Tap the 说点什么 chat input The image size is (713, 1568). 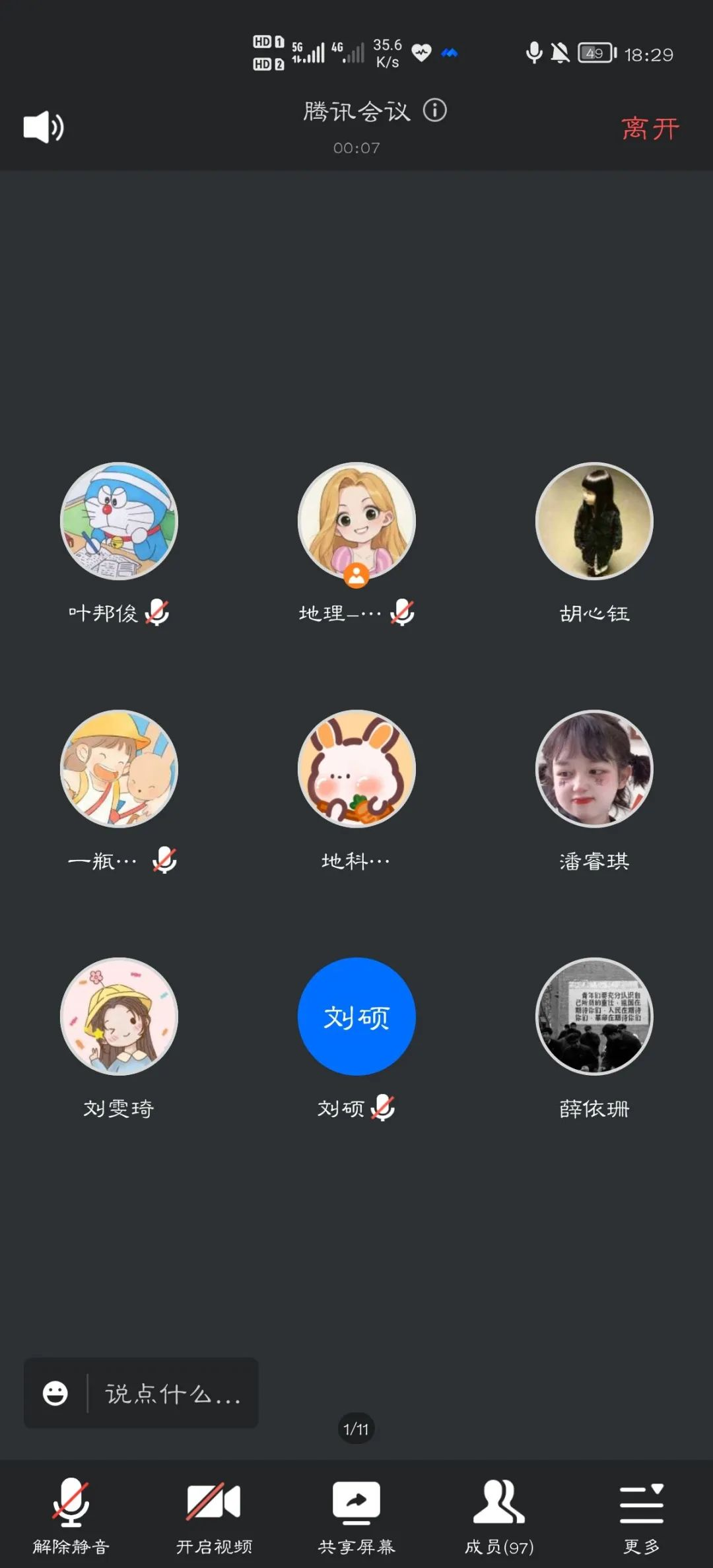click(173, 1394)
